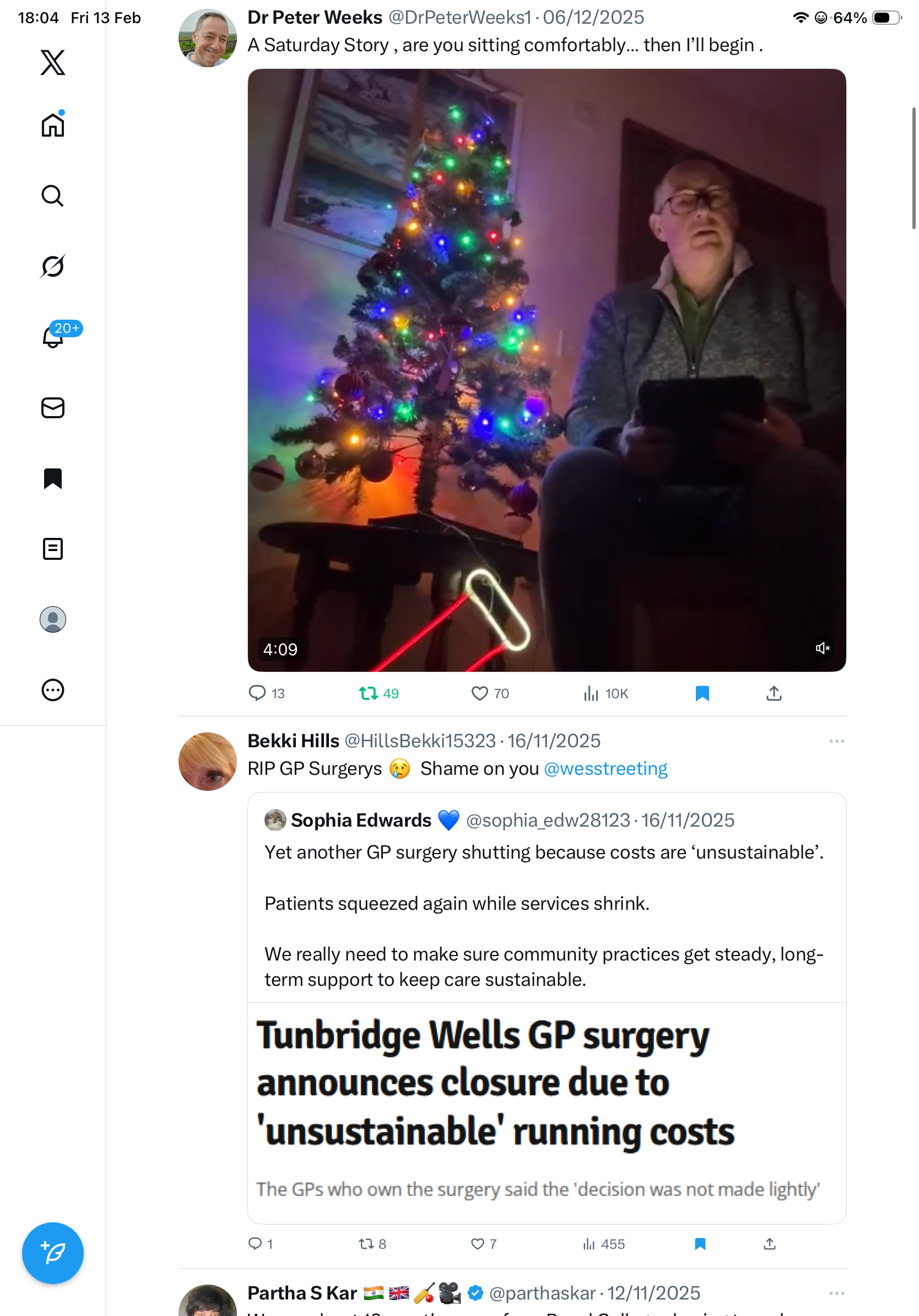Open Grok from the sidebar
This screenshot has width=919, height=1316.
pos(53,266)
